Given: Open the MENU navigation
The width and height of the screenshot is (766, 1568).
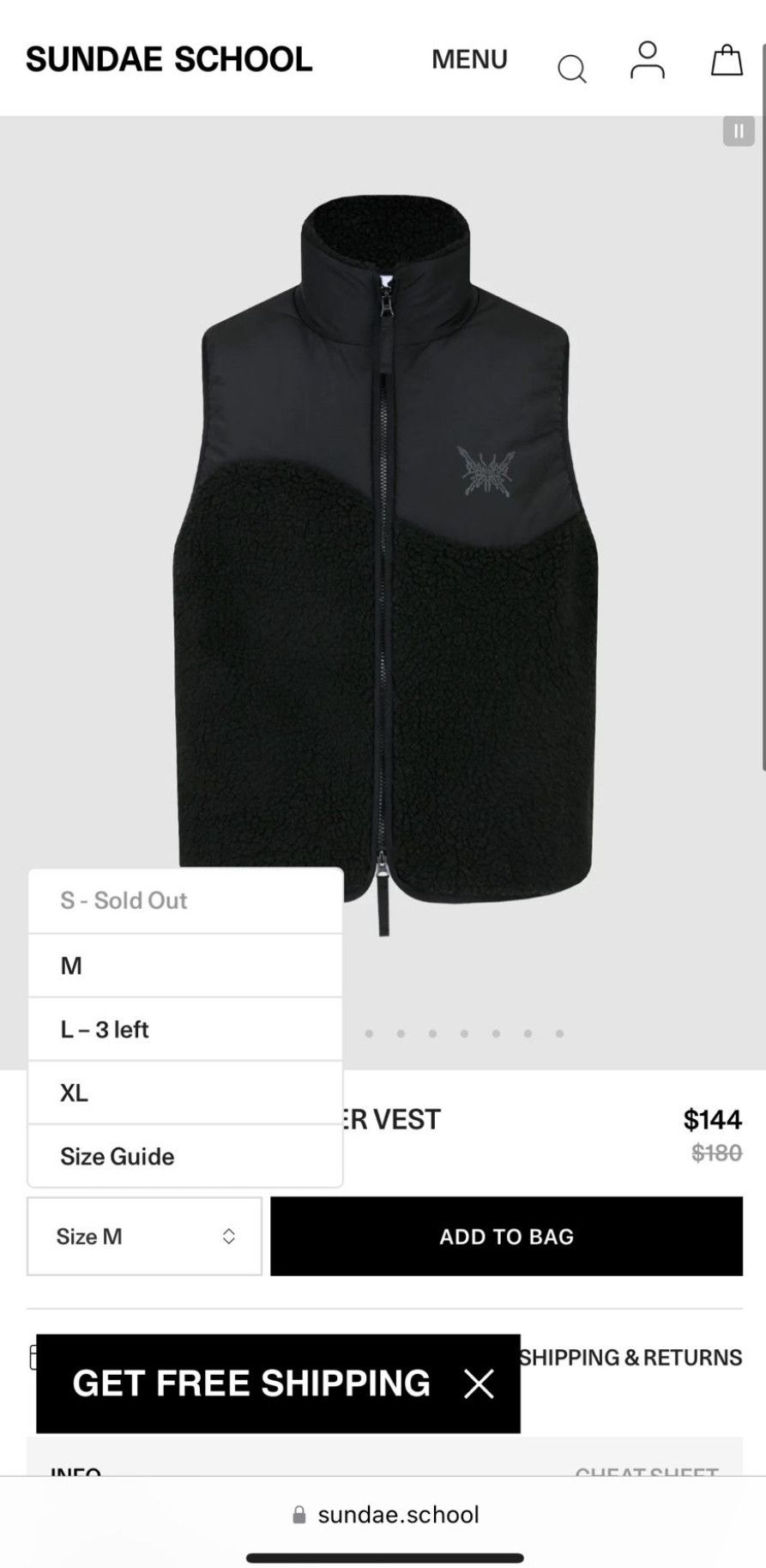Looking at the screenshot, I should (469, 59).
